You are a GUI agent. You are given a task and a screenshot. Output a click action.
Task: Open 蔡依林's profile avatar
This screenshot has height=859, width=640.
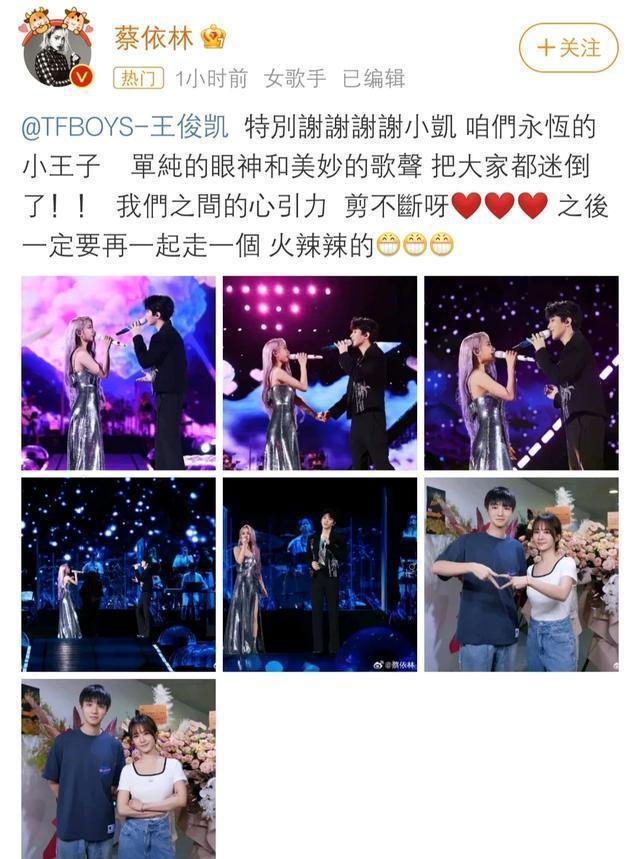tap(57, 53)
